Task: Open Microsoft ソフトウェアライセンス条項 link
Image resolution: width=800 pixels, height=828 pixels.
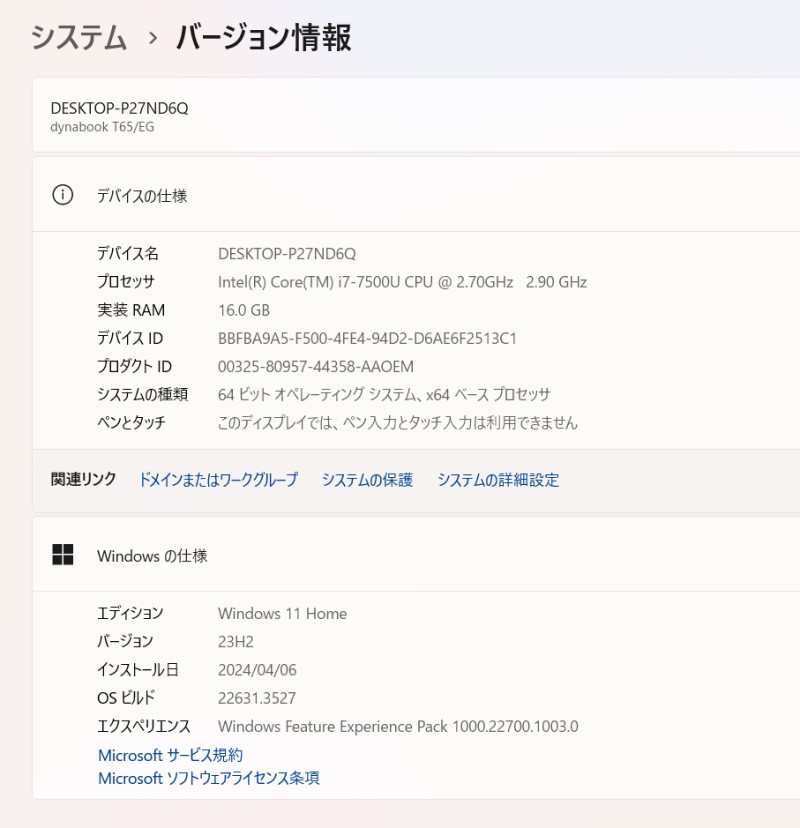Action: 209,778
